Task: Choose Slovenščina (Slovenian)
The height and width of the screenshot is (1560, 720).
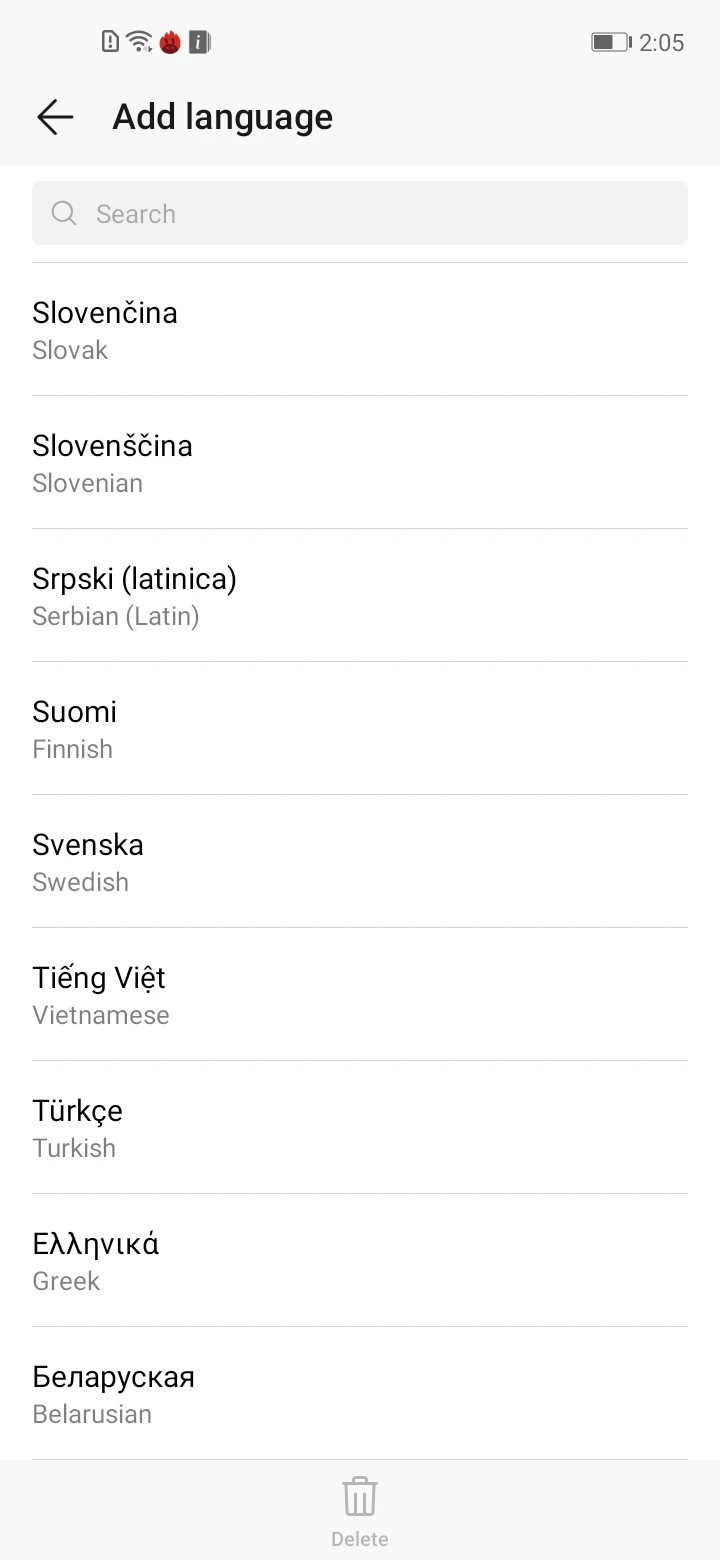Action: (360, 463)
